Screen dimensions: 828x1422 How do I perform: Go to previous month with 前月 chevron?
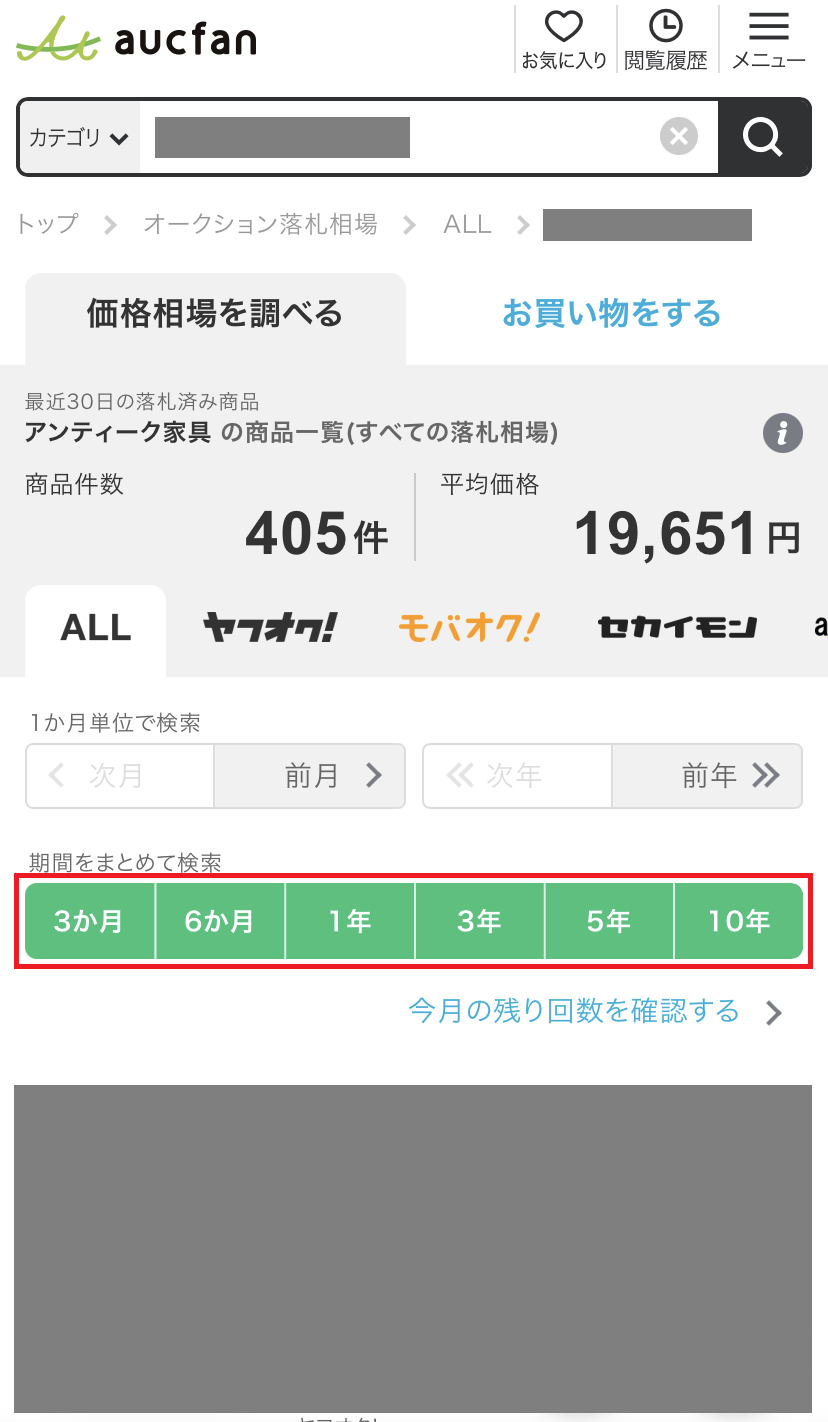309,776
